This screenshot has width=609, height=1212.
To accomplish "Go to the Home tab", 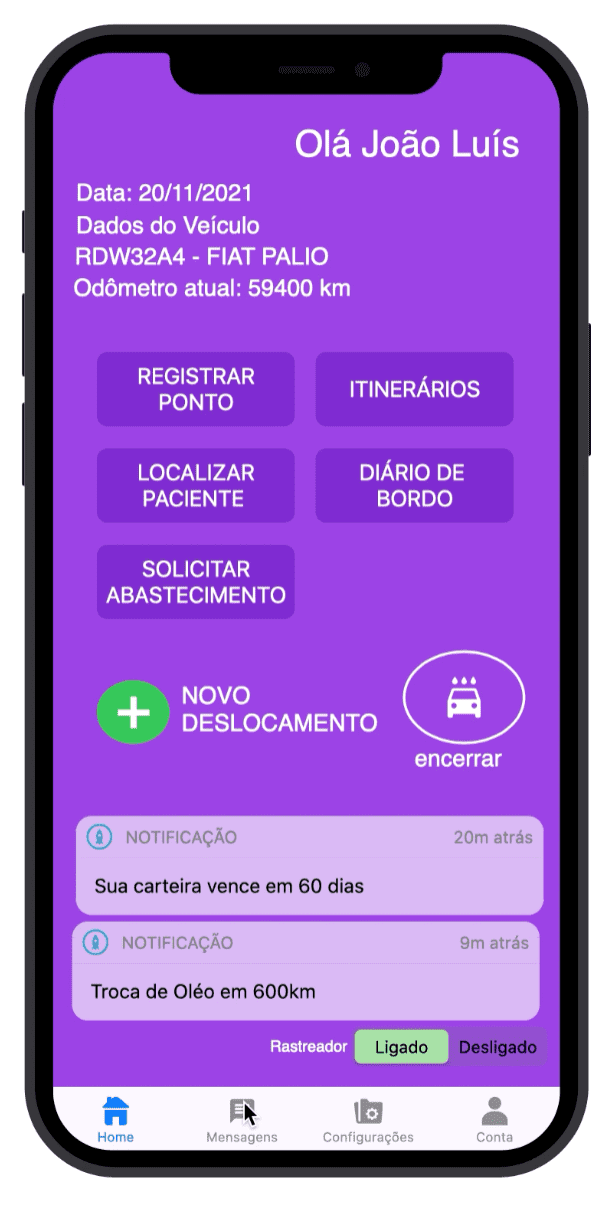I will (116, 1119).
